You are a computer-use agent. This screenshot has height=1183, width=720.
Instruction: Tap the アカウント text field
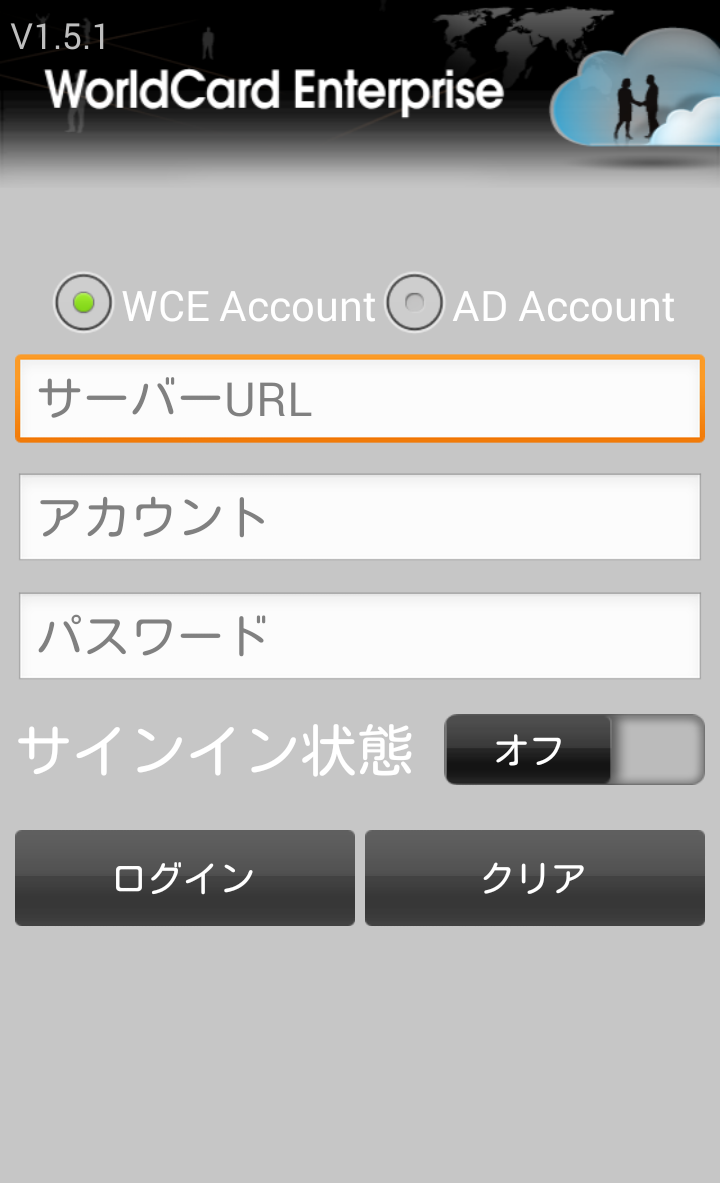(x=360, y=517)
